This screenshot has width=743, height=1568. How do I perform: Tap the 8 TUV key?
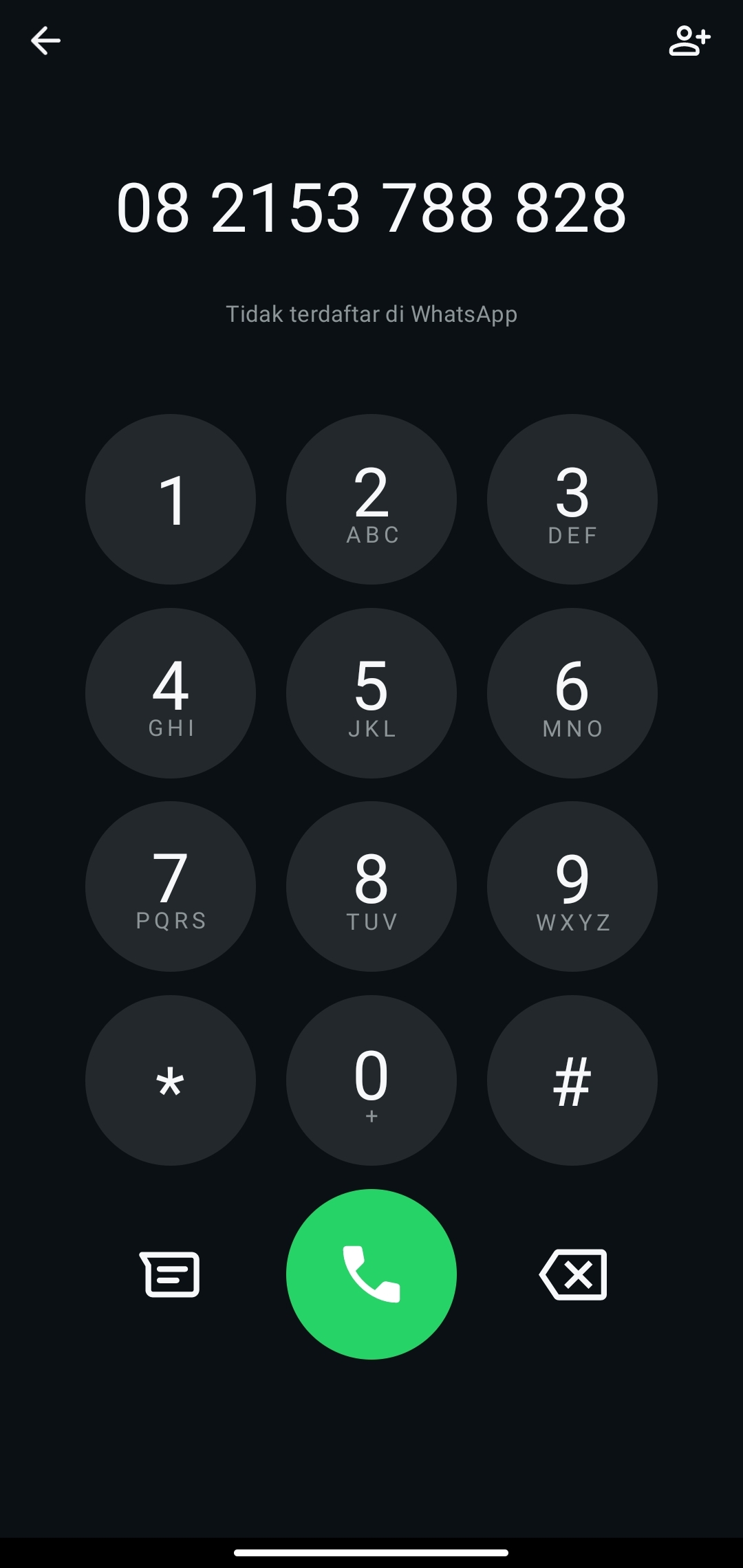[x=371, y=886]
